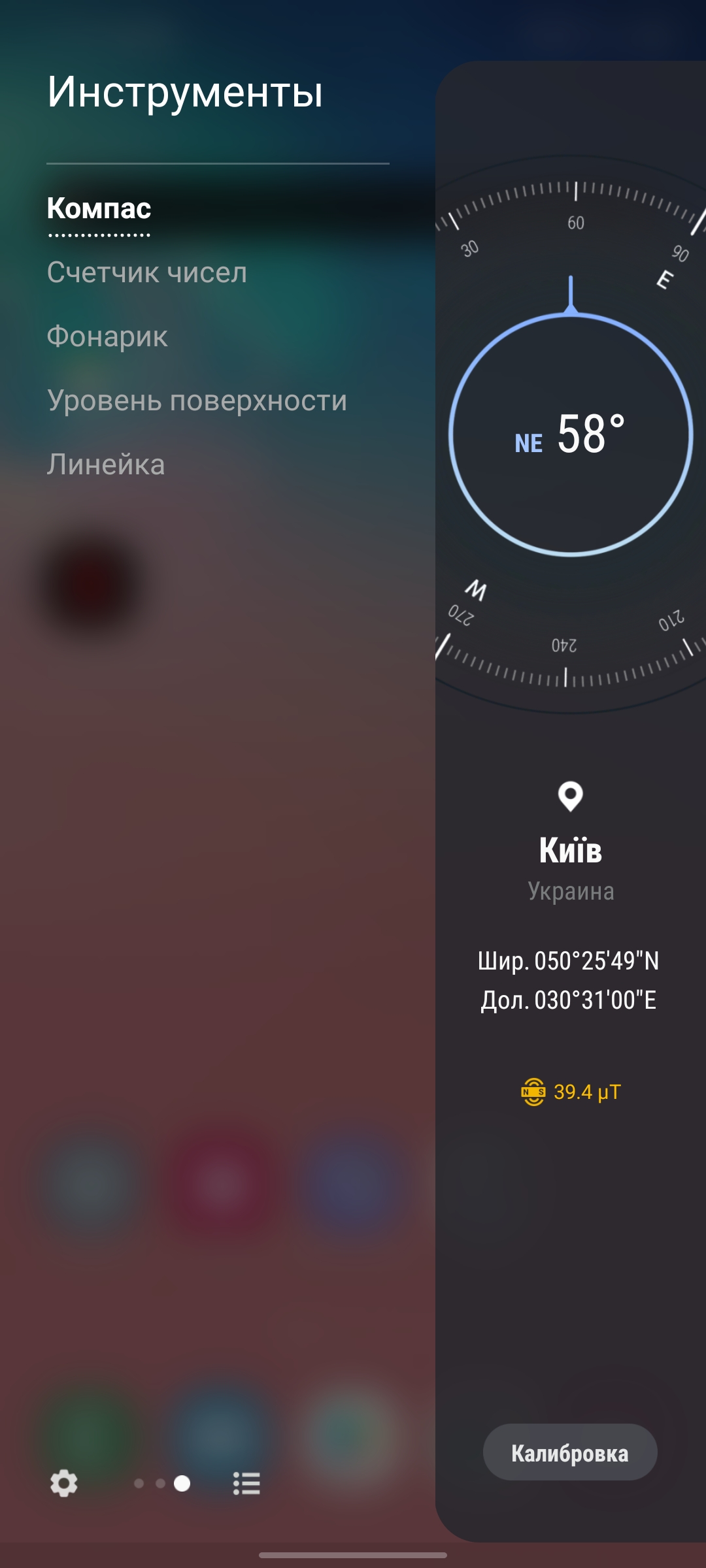This screenshot has width=706, height=1568.
Task: Open Уровень поверхности tool
Action: coord(197,400)
